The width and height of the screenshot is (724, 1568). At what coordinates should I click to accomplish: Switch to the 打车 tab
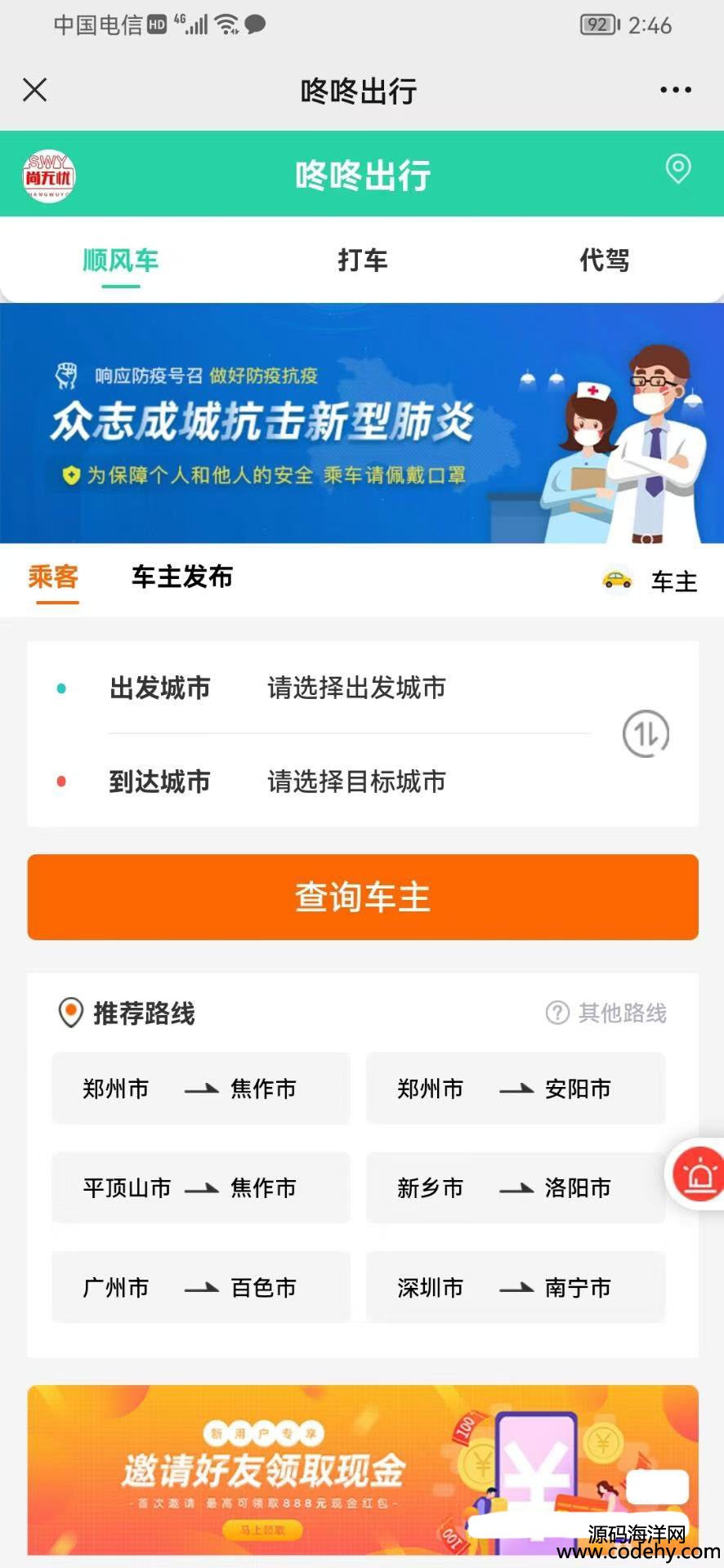tap(362, 261)
